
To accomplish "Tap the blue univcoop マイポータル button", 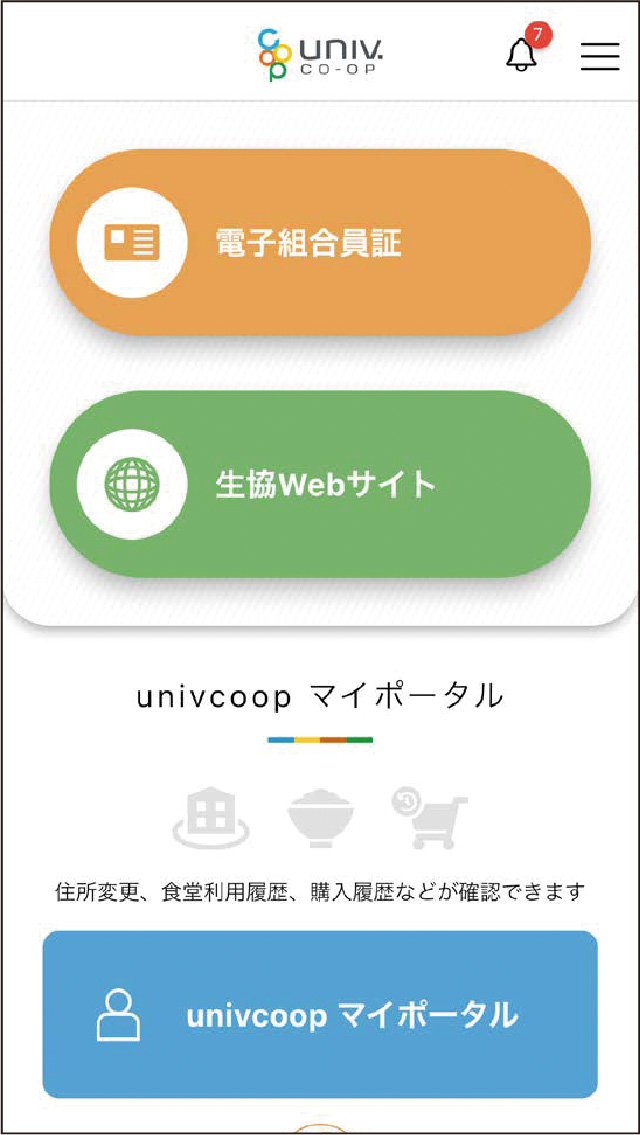I will pos(320,1014).
